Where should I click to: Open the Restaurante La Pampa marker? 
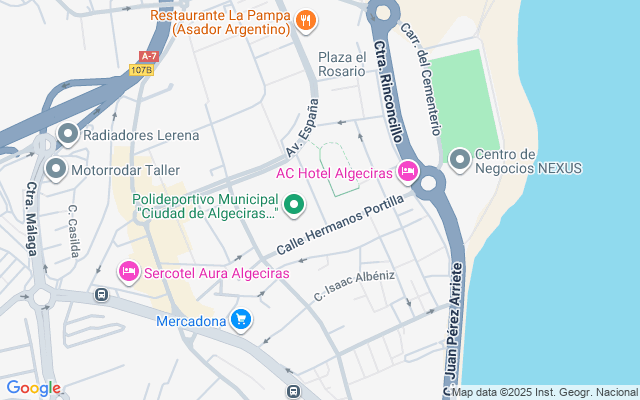pyautogui.click(x=307, y=20)
